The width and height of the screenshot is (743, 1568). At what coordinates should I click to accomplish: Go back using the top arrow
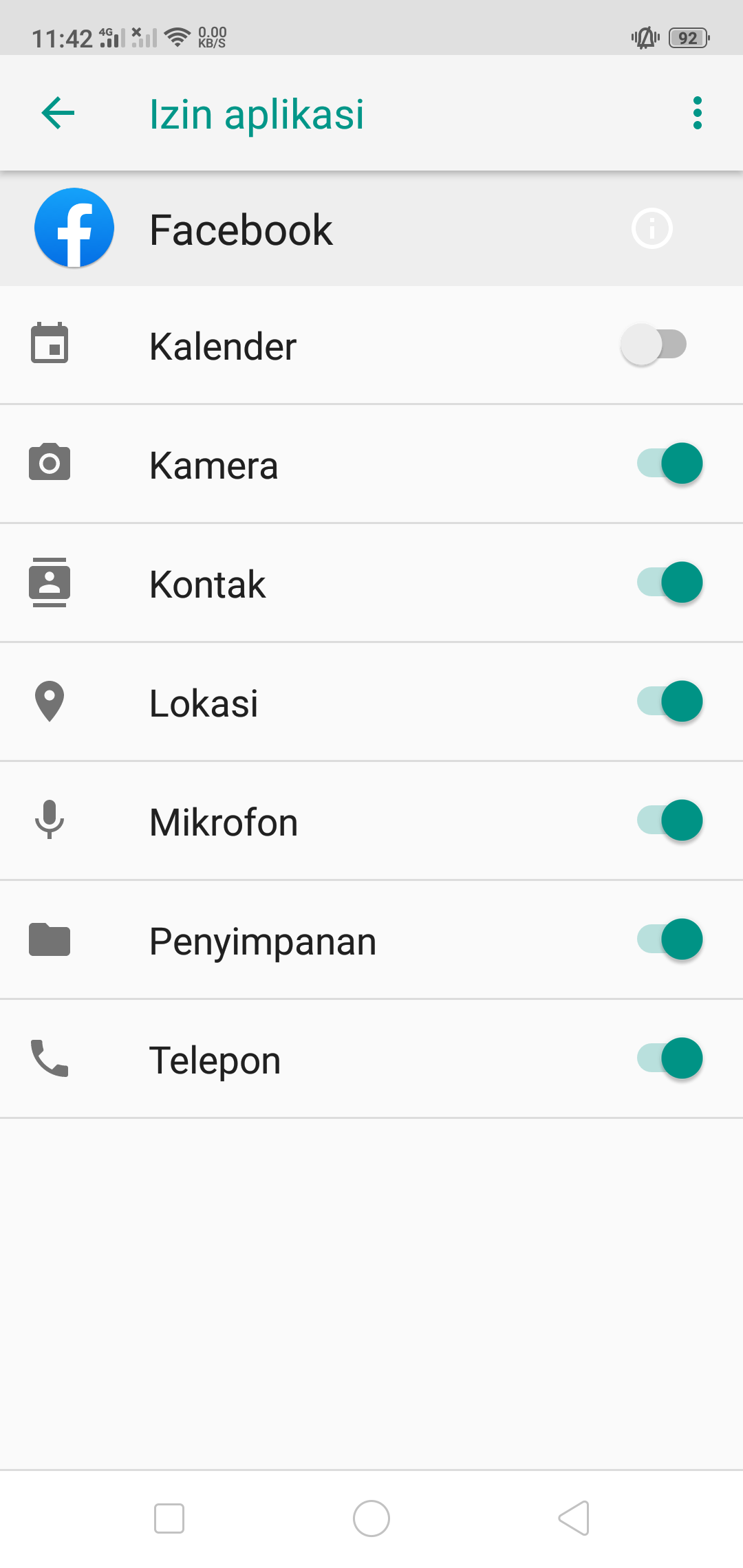58,113
